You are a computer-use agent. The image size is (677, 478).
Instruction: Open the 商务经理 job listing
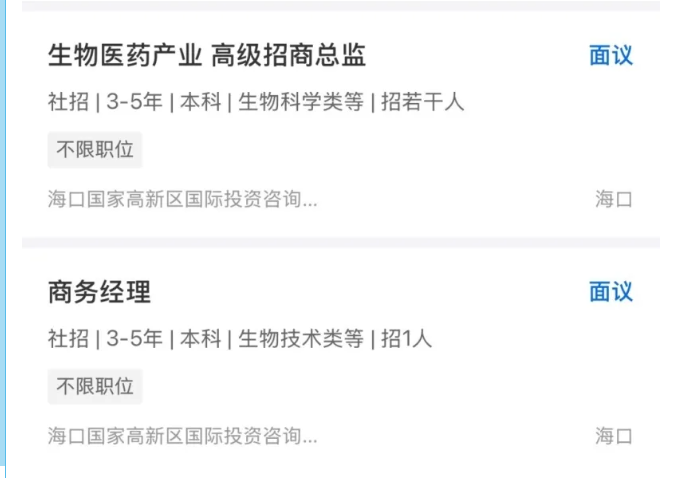point(100,293)
